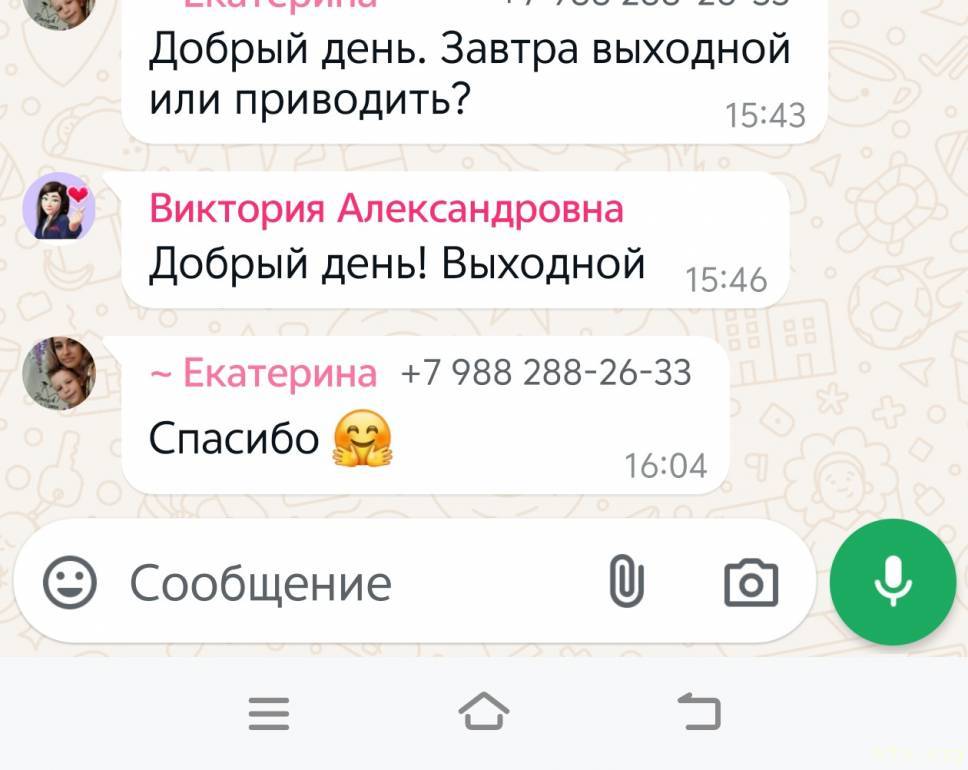968x770 pixels.
Task: Go back using the system back button
Action: pyautogui.click(x=699, y=713)
